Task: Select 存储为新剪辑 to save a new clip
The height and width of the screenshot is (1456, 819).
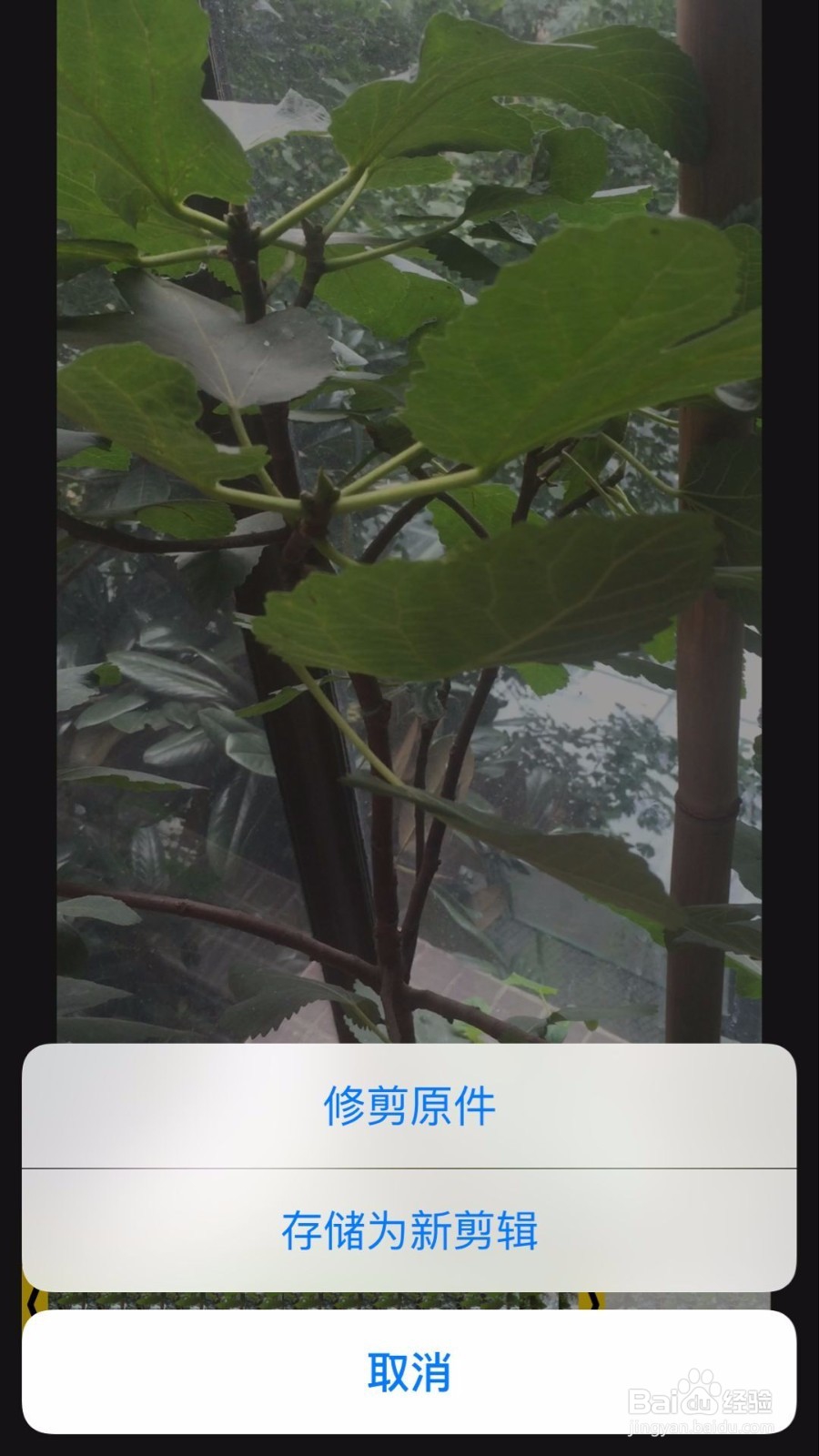Action: pos(409,1230)
